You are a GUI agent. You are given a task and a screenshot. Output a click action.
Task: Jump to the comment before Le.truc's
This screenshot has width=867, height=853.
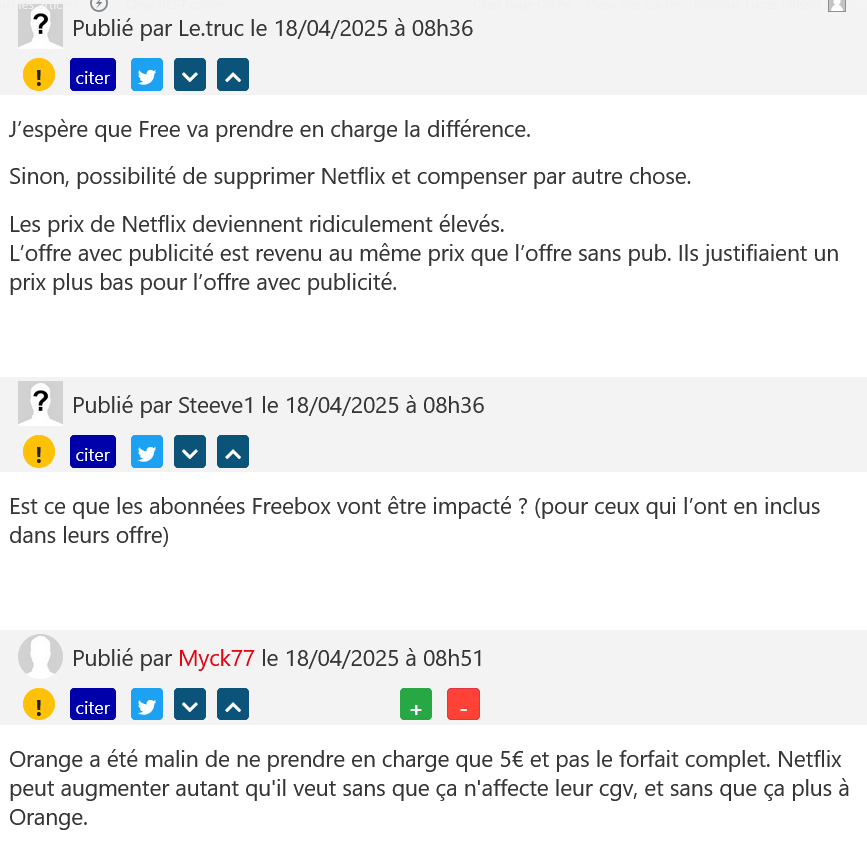232,76
